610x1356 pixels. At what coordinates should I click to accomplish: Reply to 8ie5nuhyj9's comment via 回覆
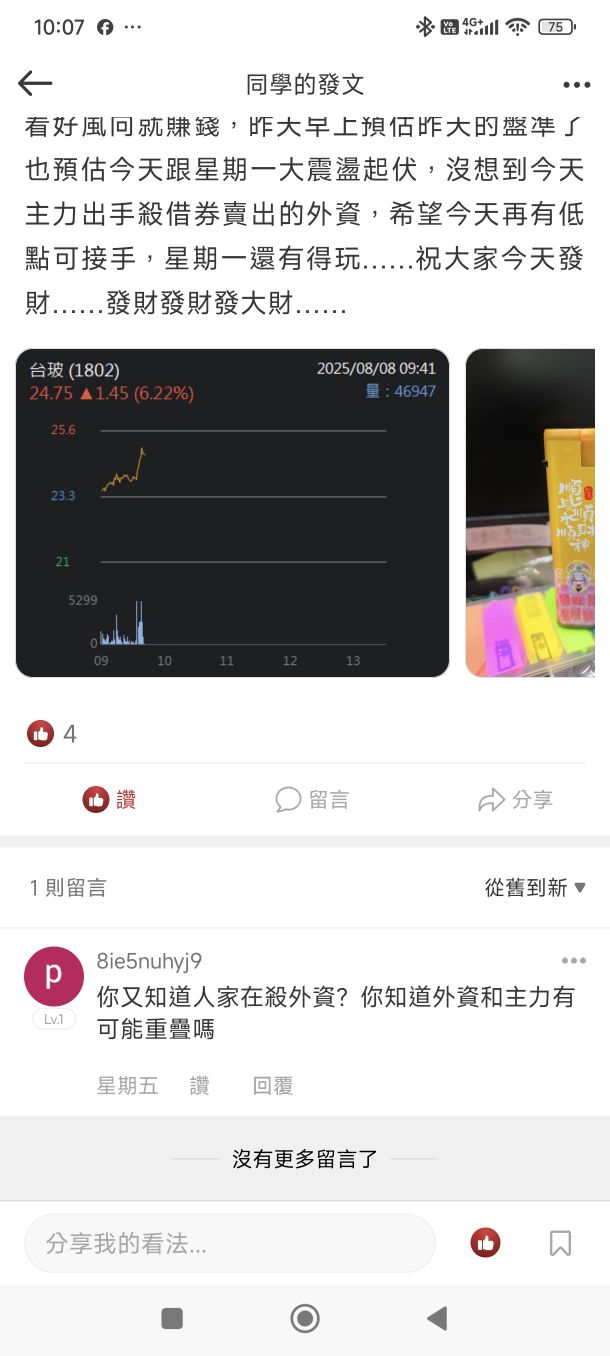point(273,1085)
